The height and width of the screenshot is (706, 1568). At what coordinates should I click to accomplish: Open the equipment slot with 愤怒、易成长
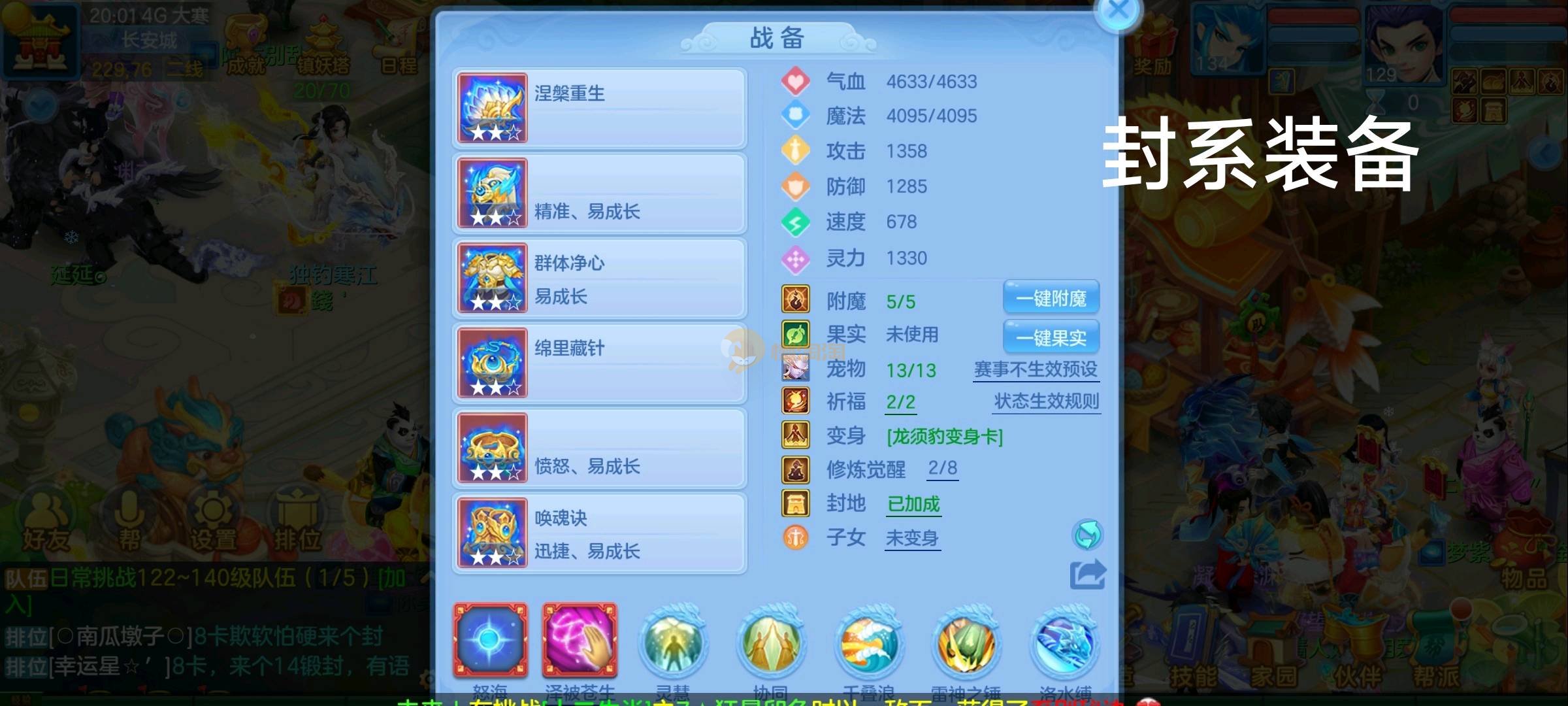point(599,448)
